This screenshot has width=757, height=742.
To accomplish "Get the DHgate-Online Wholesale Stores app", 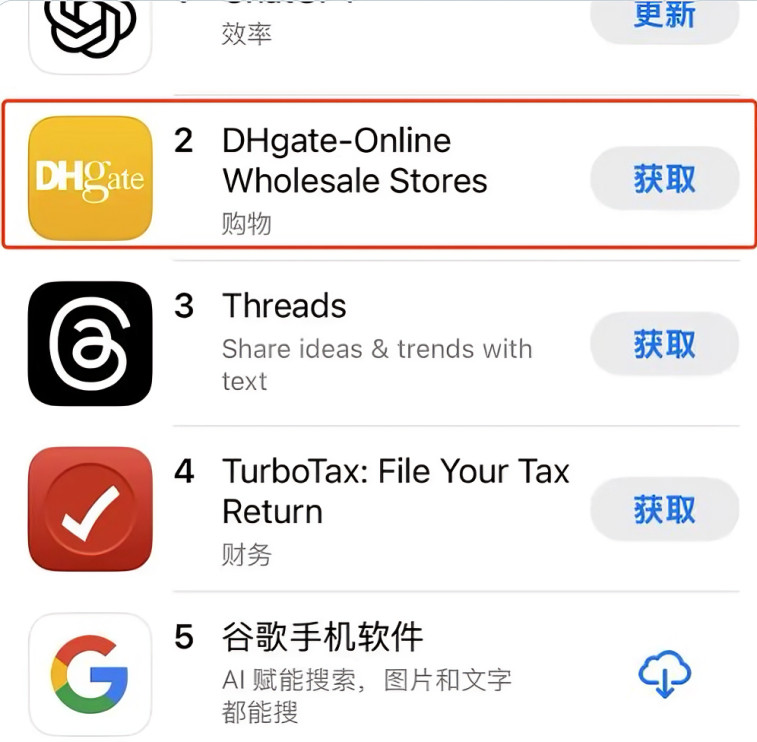I will click(664, 180).
